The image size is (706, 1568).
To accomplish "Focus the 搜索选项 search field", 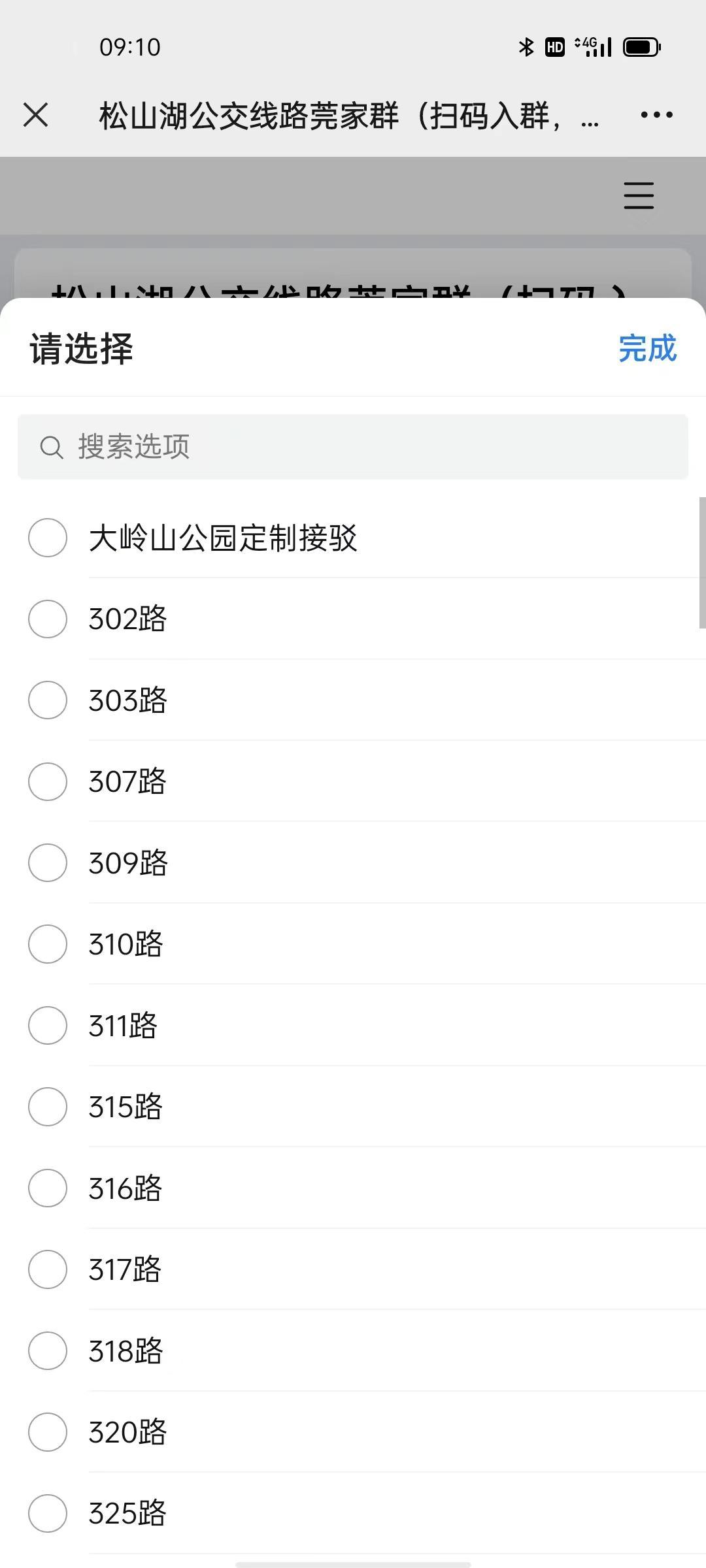I will point(353,447).
